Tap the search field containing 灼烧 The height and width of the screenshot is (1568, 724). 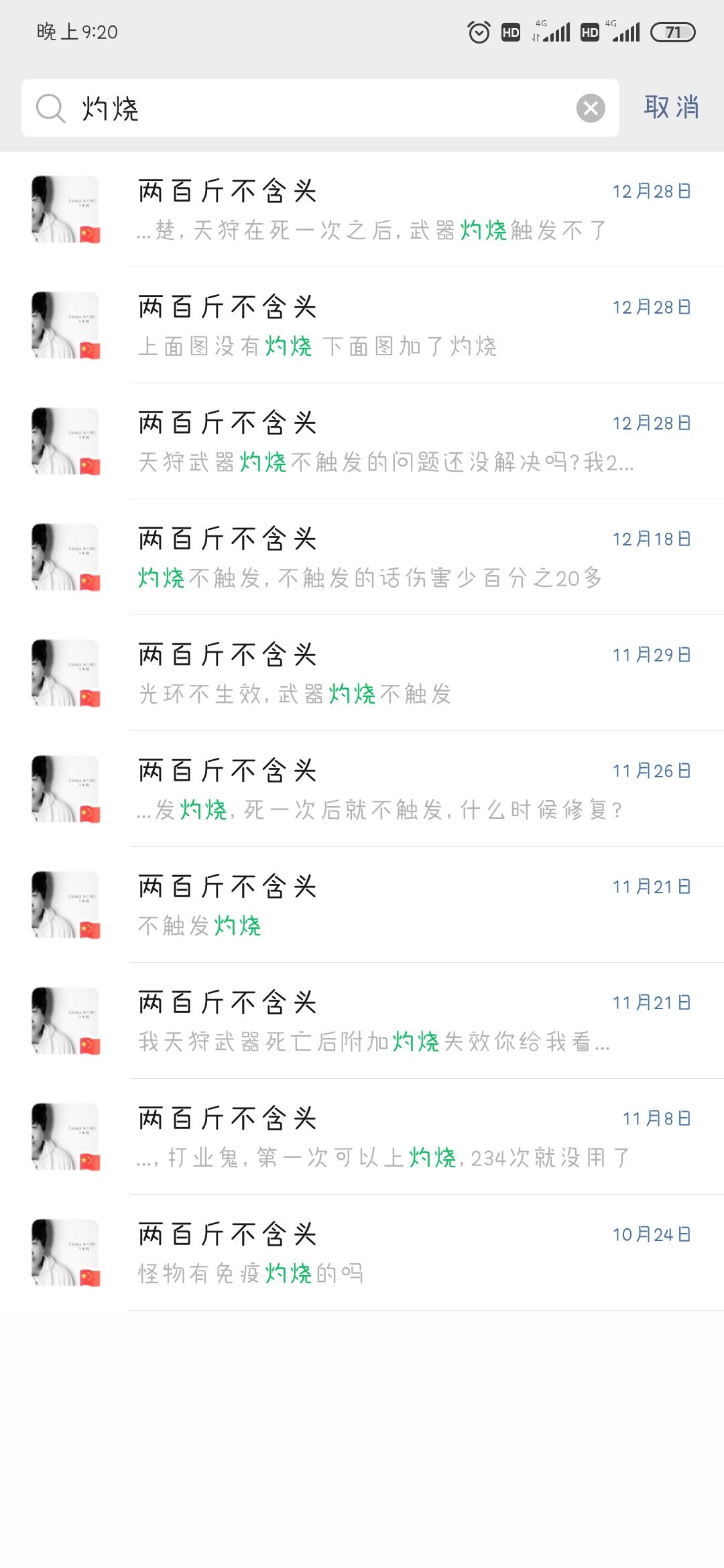point(322,108)
